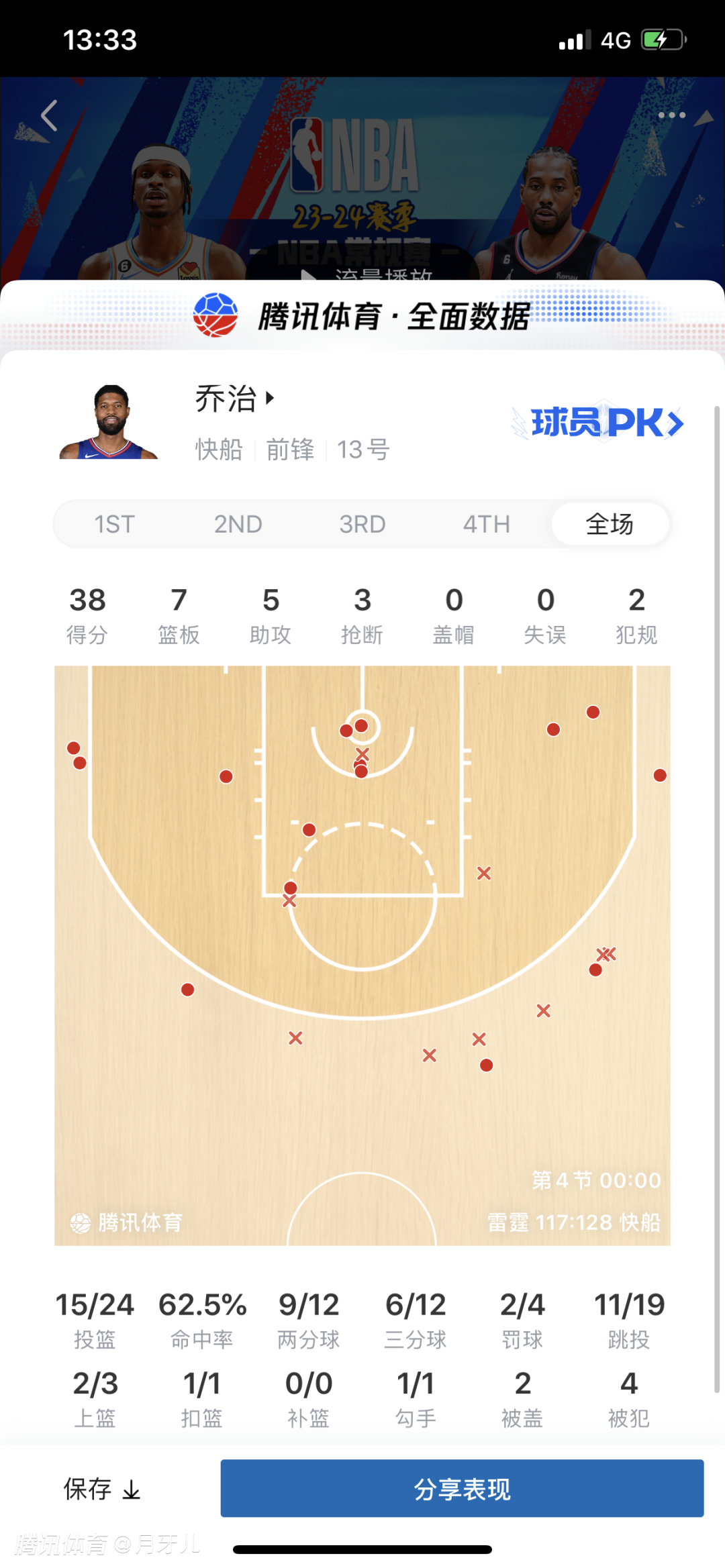
Task: Switch to the 1ST quarter tab
Action: (x=114, y=524)
